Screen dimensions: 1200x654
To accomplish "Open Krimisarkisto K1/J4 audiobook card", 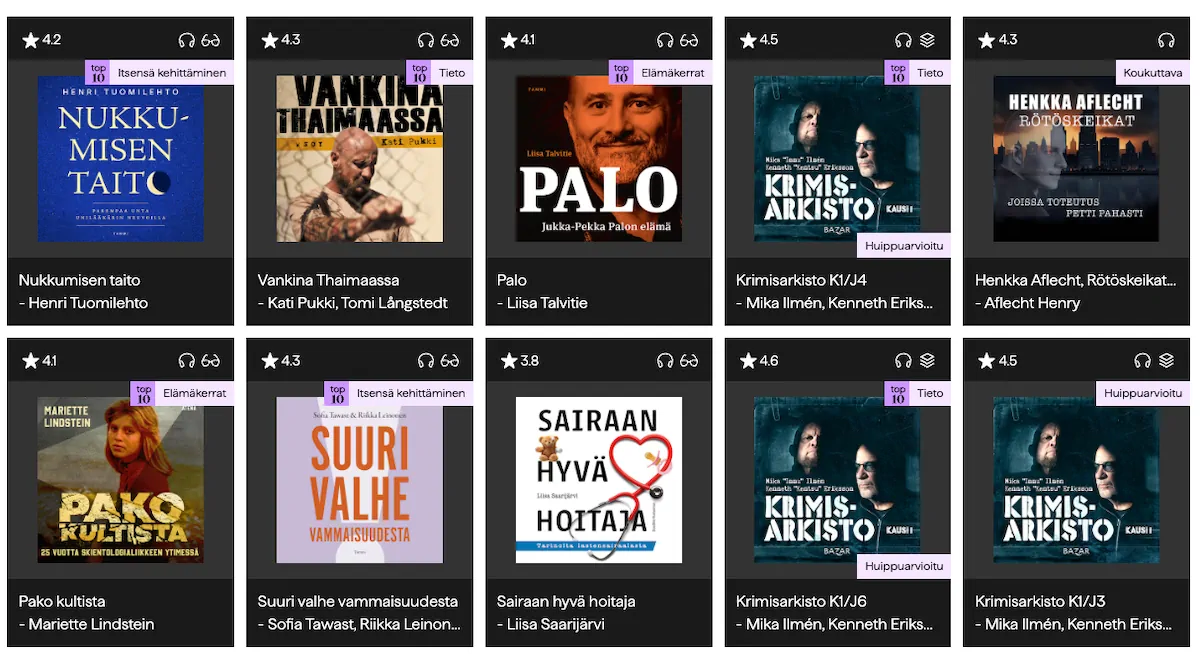I will click(x=837, y=160).
